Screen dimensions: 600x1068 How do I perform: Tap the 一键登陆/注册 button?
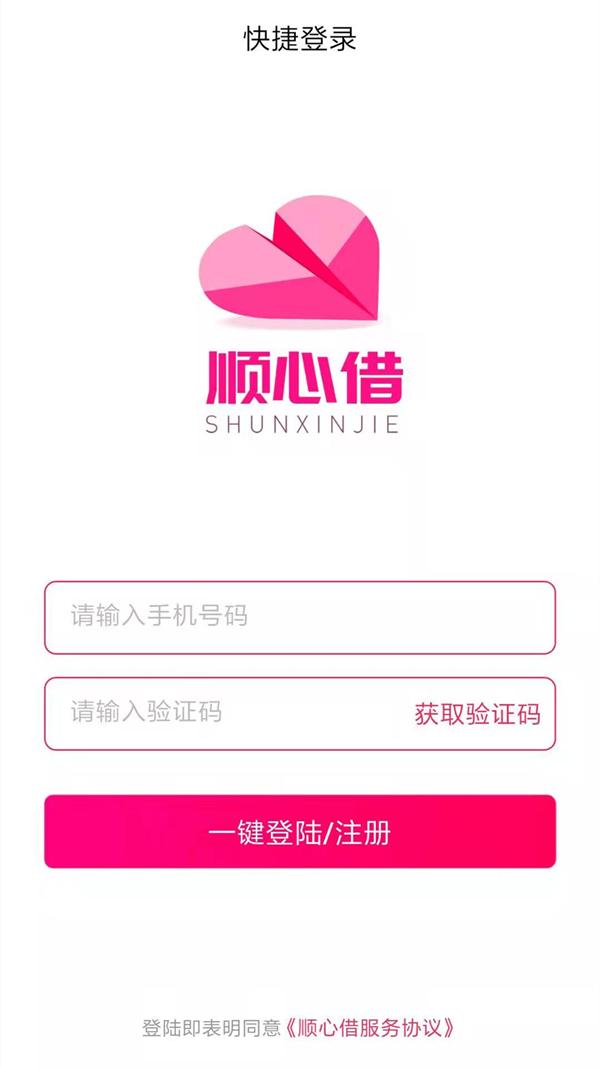coord(300,832)
